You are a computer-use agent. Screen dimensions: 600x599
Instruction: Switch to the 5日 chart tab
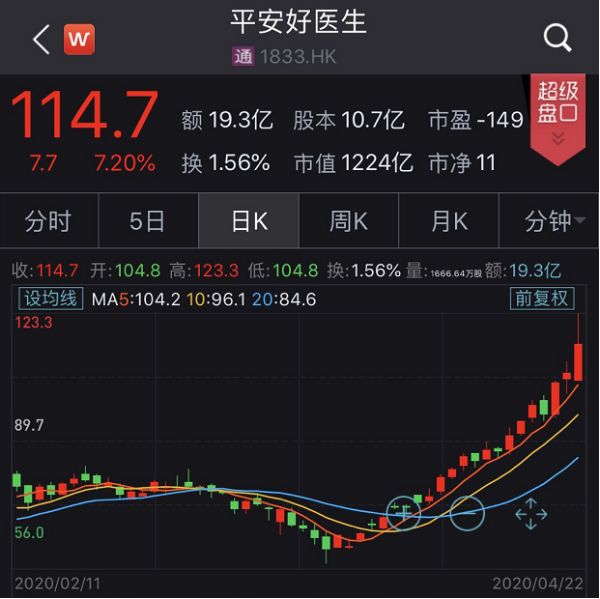point(148,221)
